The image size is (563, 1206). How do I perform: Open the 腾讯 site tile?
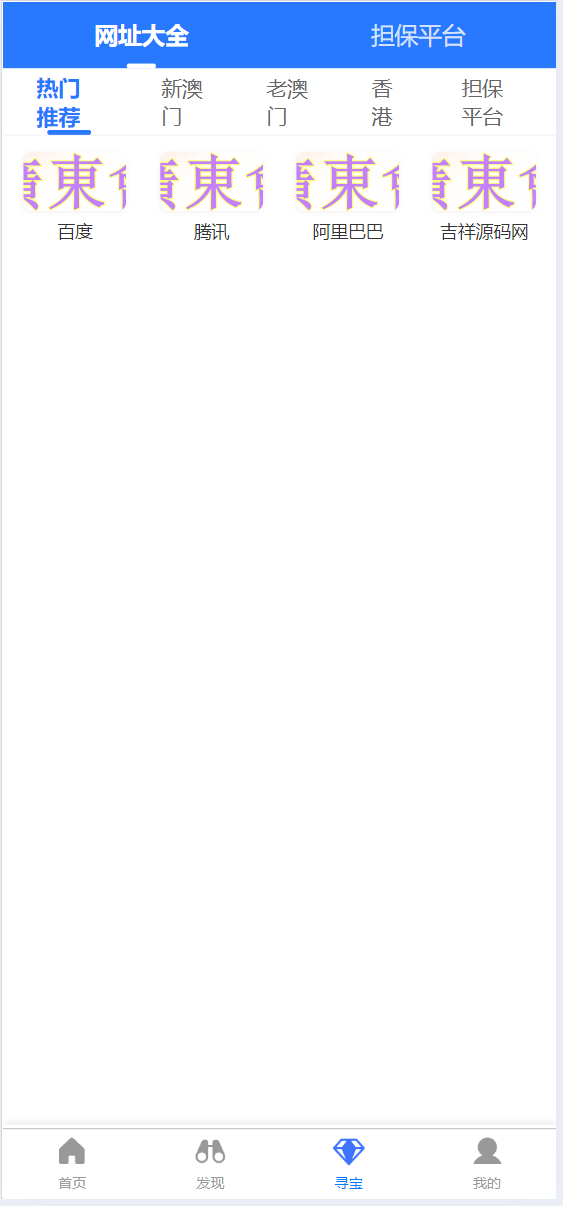click(x=212, y=197)
